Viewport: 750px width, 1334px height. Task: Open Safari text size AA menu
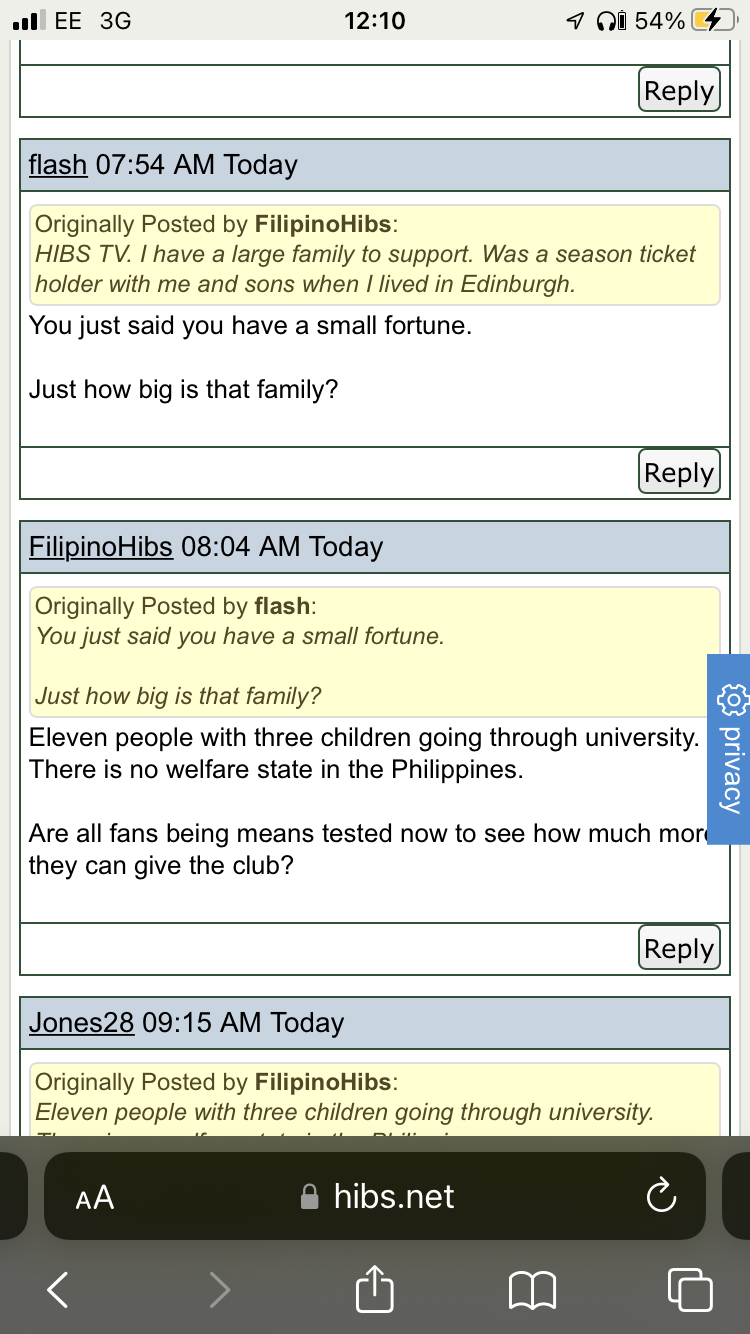(x=95, y=1197)
